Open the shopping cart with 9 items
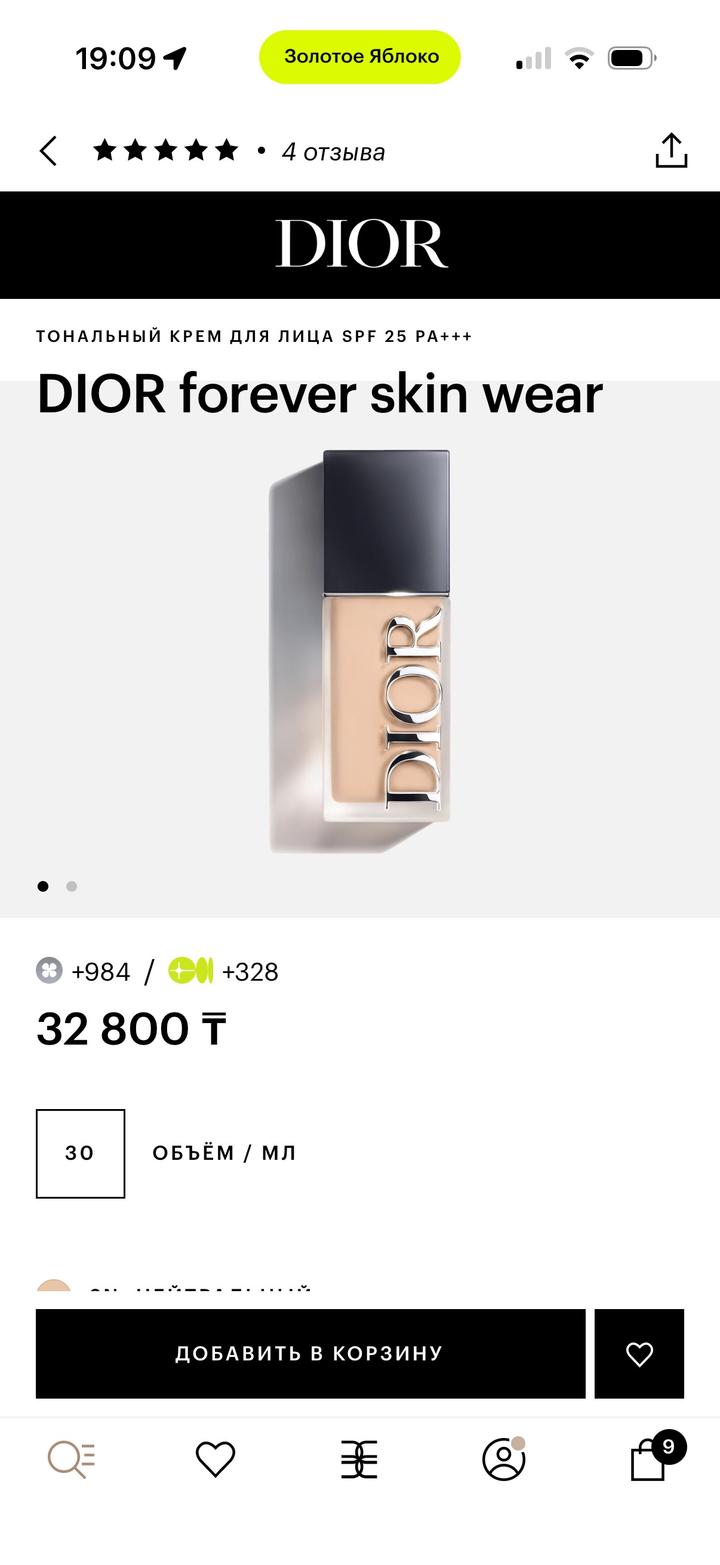Viewport: 720px width, 1565px height. pos(649,1461)
